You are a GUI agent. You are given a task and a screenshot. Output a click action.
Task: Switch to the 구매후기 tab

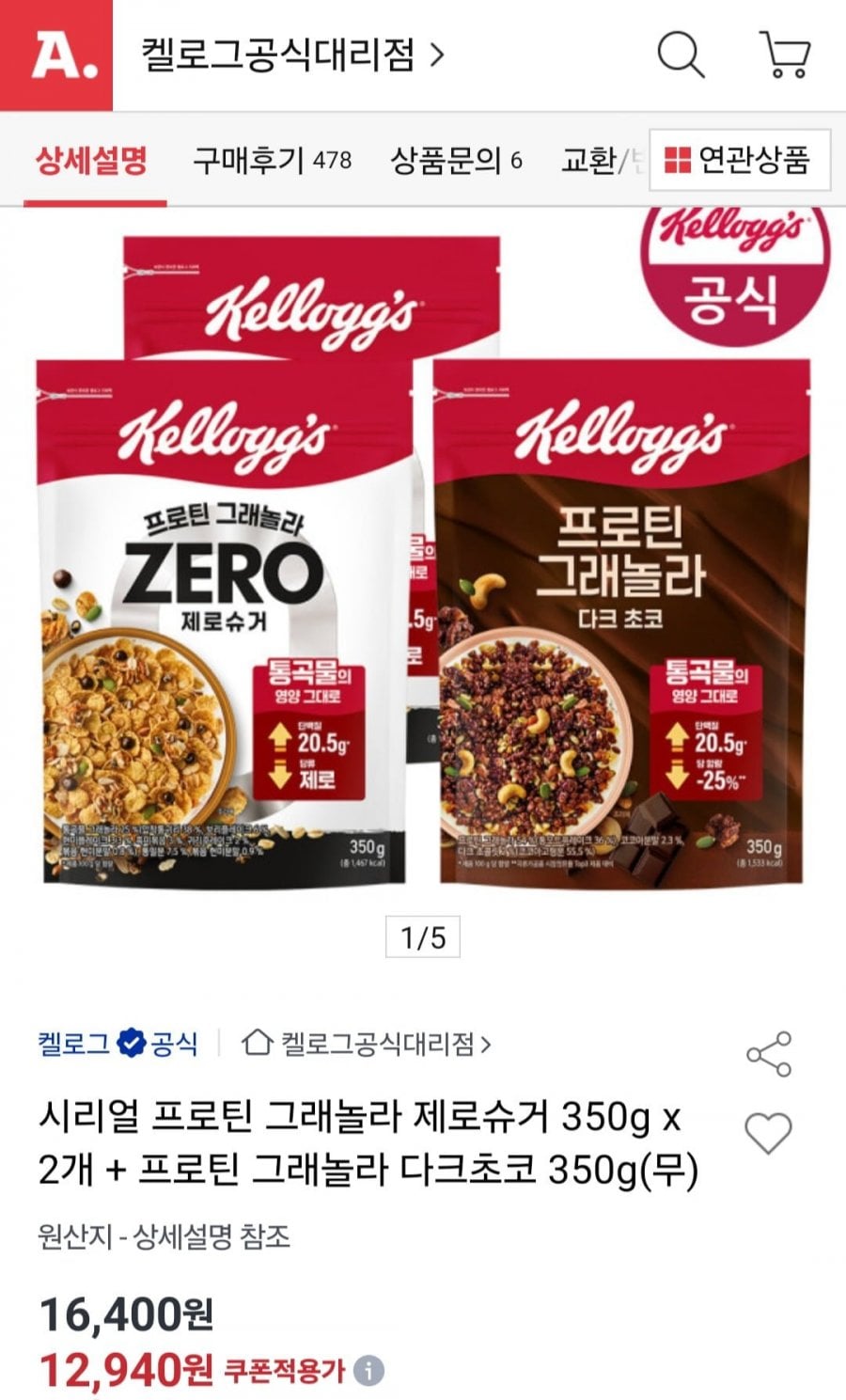(272, 160)
